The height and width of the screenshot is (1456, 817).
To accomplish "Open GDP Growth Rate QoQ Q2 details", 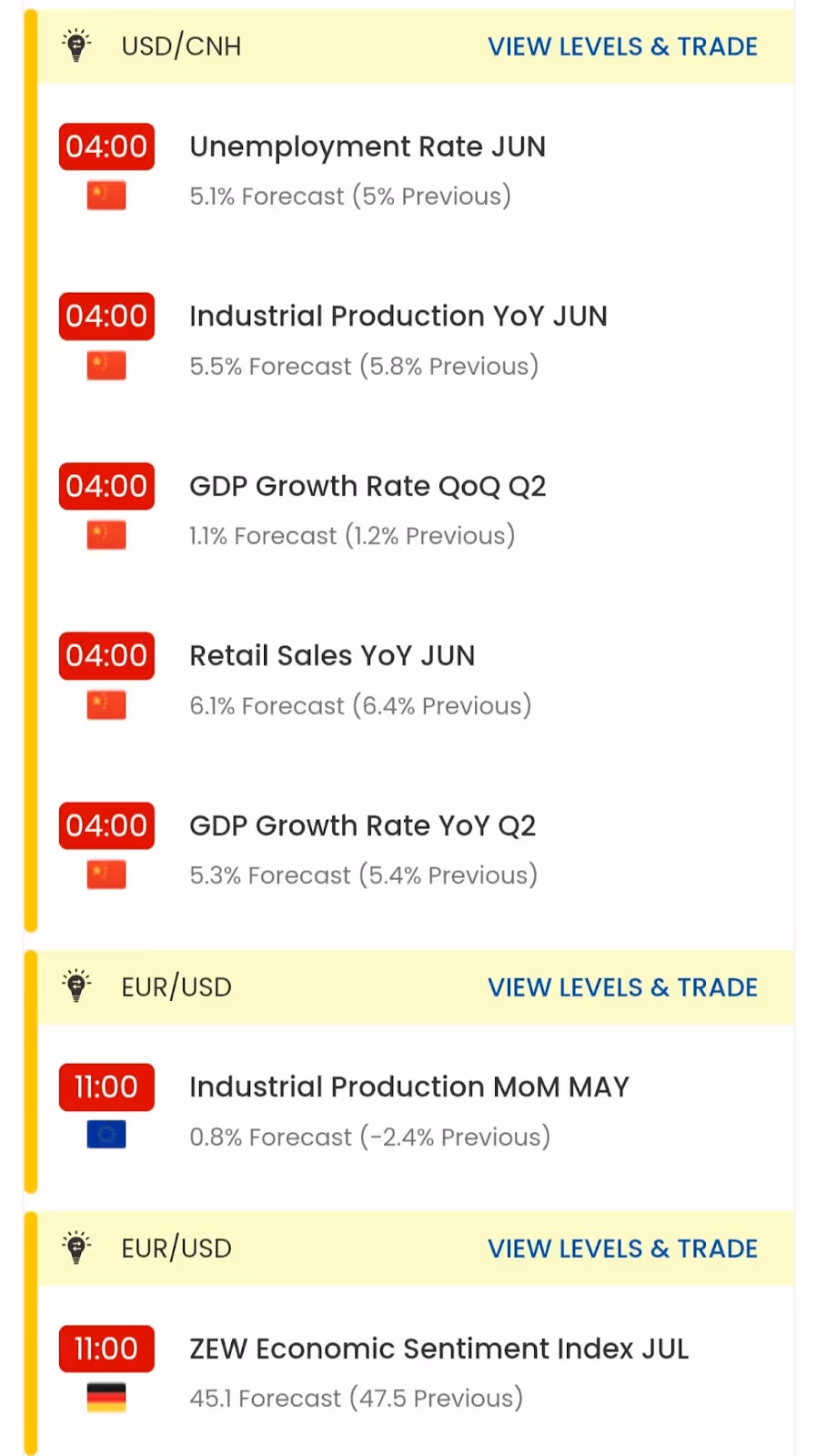I will [x=368, y=487].
